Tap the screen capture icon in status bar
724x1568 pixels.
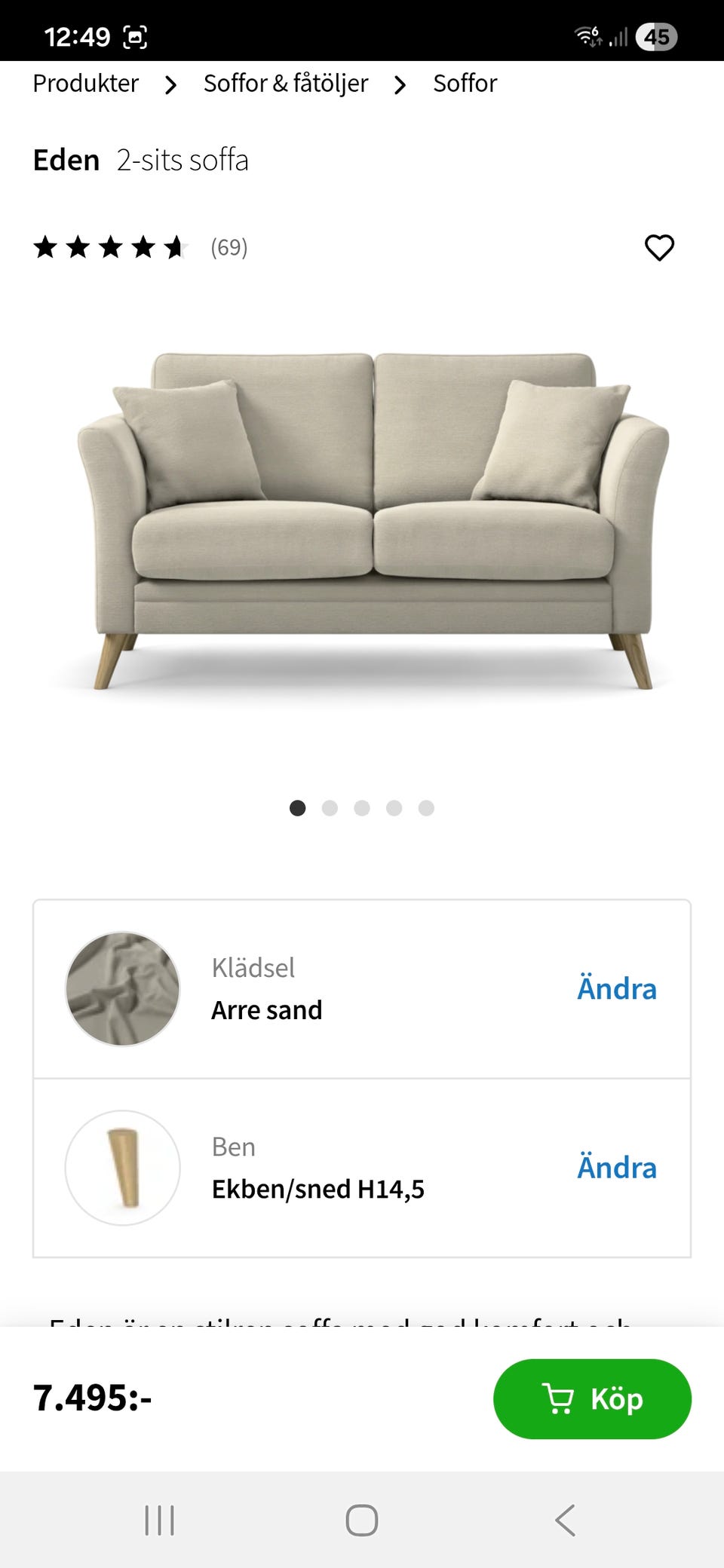coord(134,36)
